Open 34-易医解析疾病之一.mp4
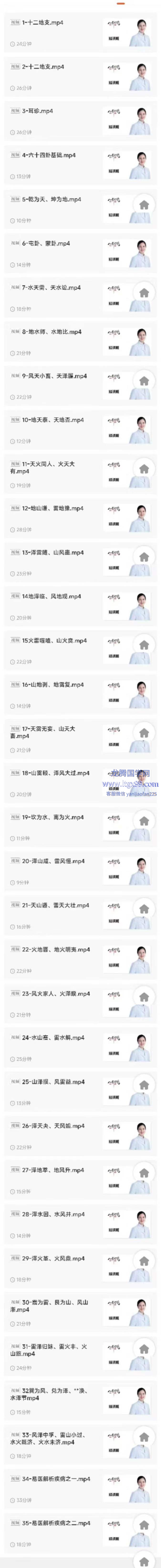Screen dimensions: 161x1568 tap(56, 1479)
